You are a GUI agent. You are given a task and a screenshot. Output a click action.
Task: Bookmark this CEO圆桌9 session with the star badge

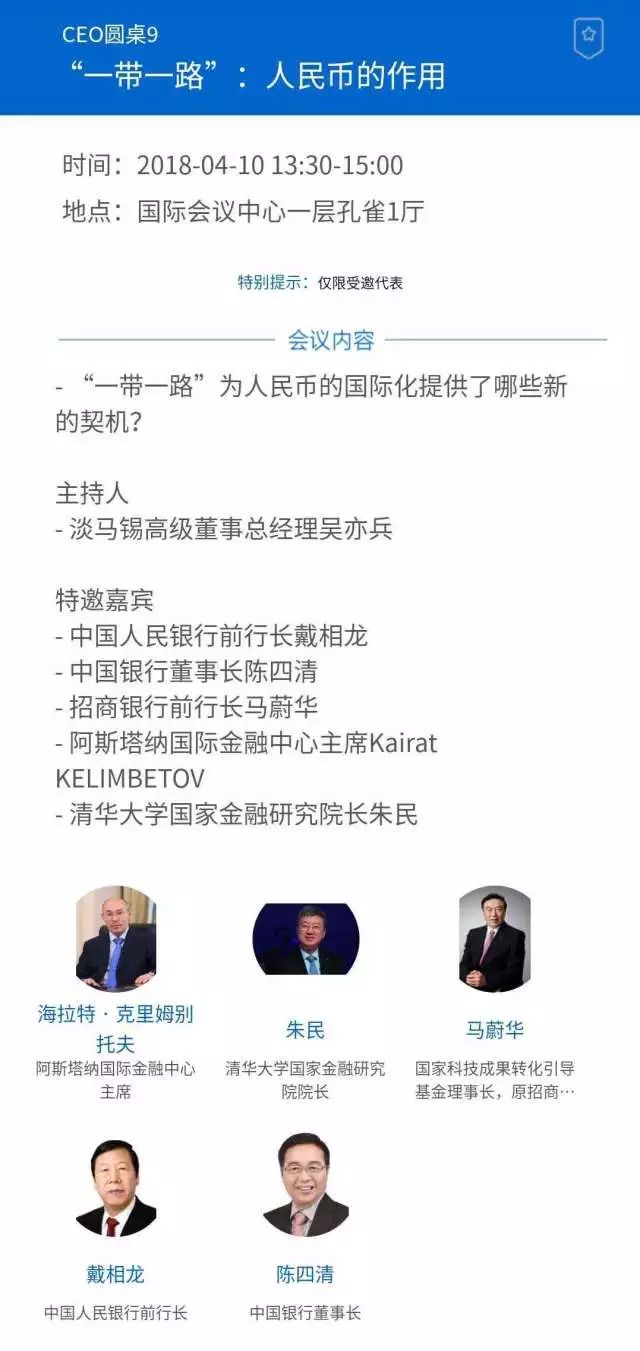tap(588, 38)
